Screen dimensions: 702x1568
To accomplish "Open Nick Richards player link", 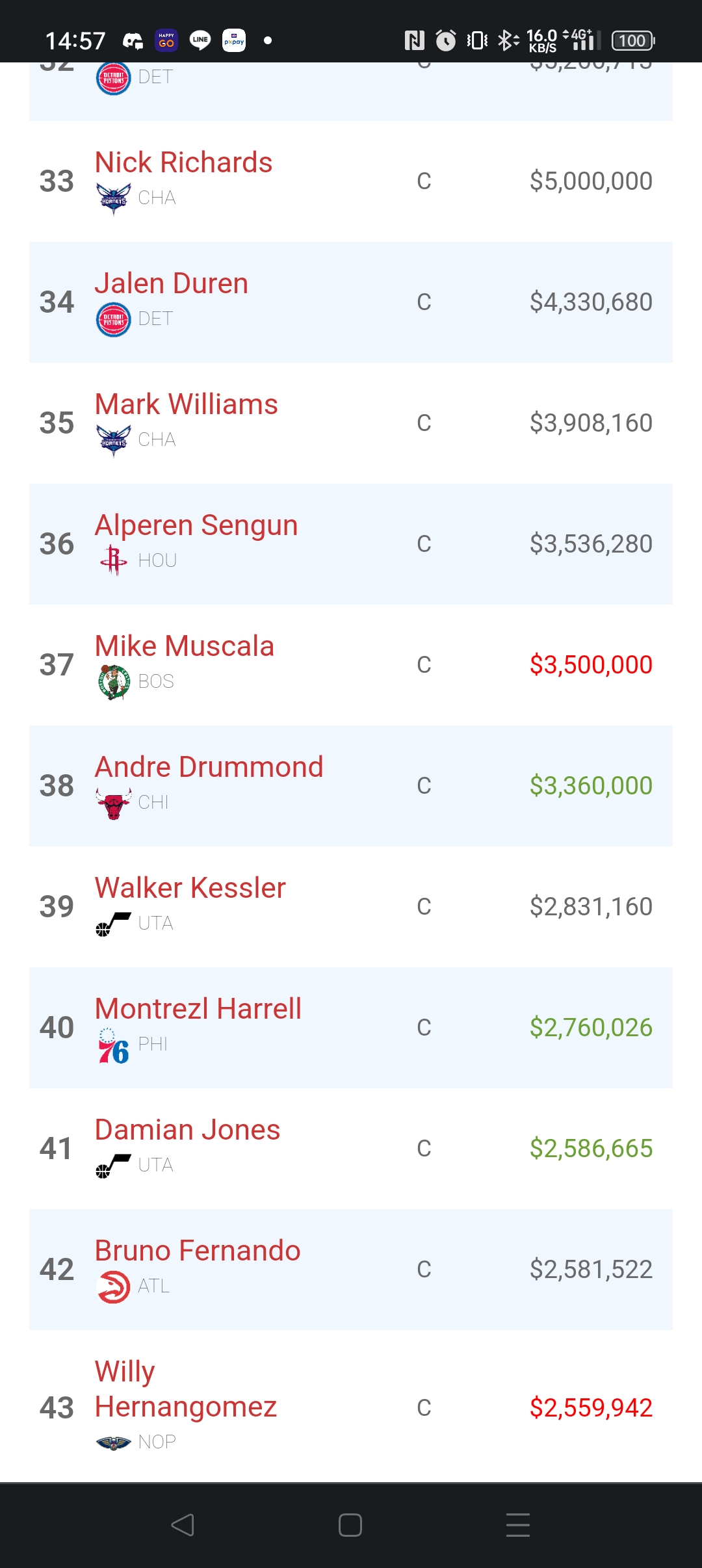I will tap(183, 163).
